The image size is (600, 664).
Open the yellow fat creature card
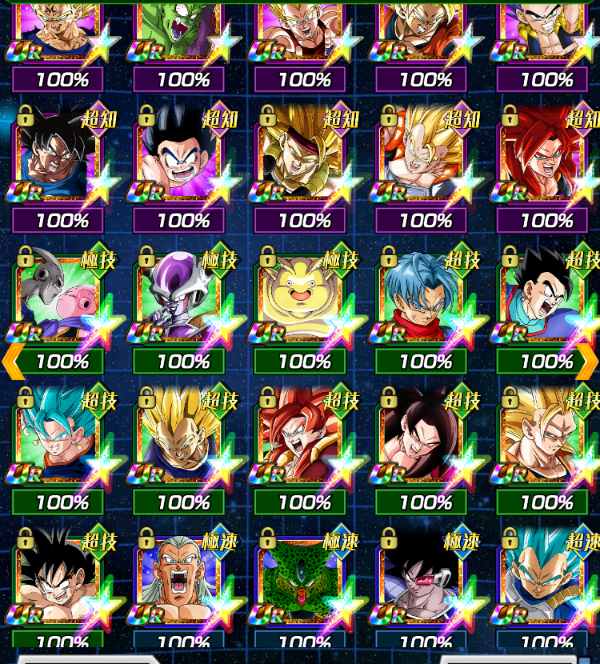click(304, 300)
